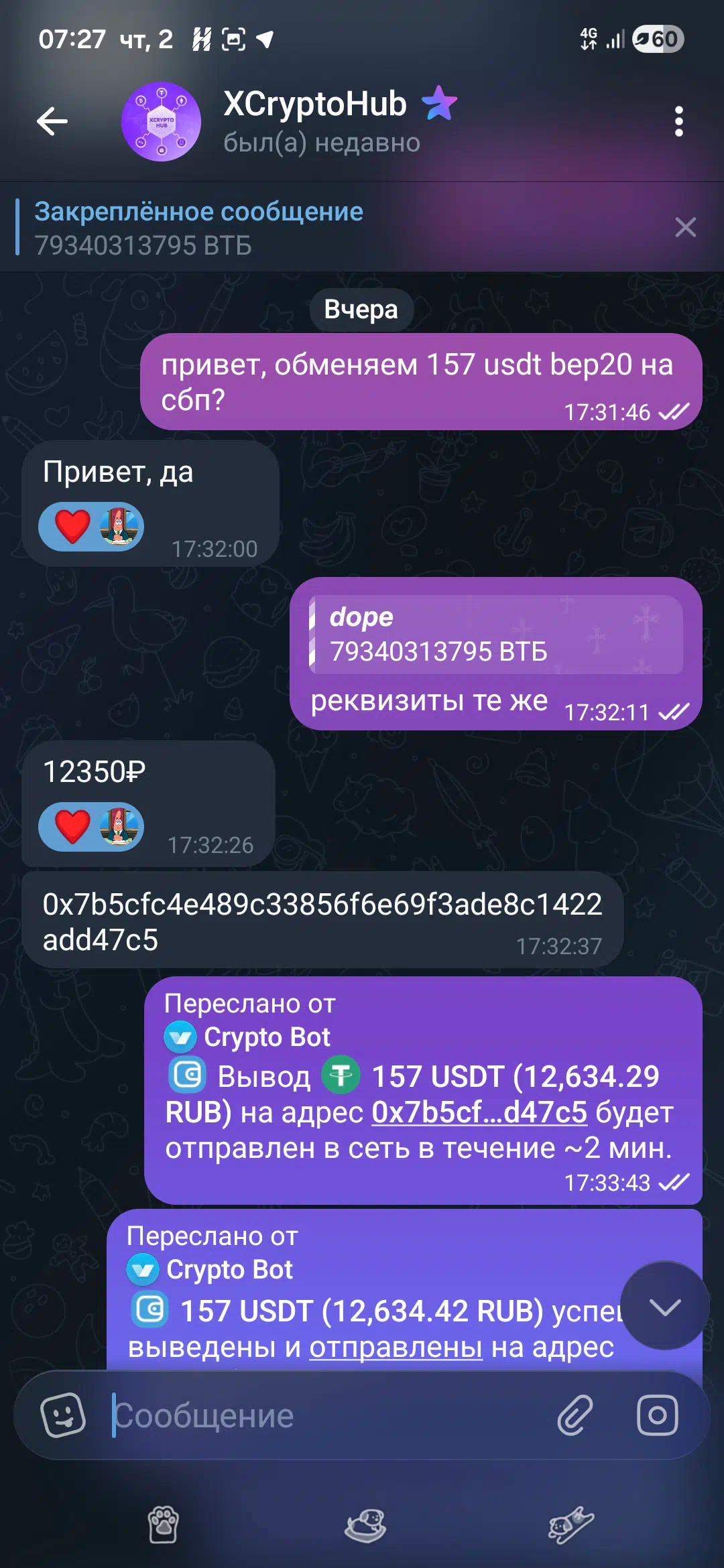Open the emoji and sticker panel

click(x=64, y=1415)
